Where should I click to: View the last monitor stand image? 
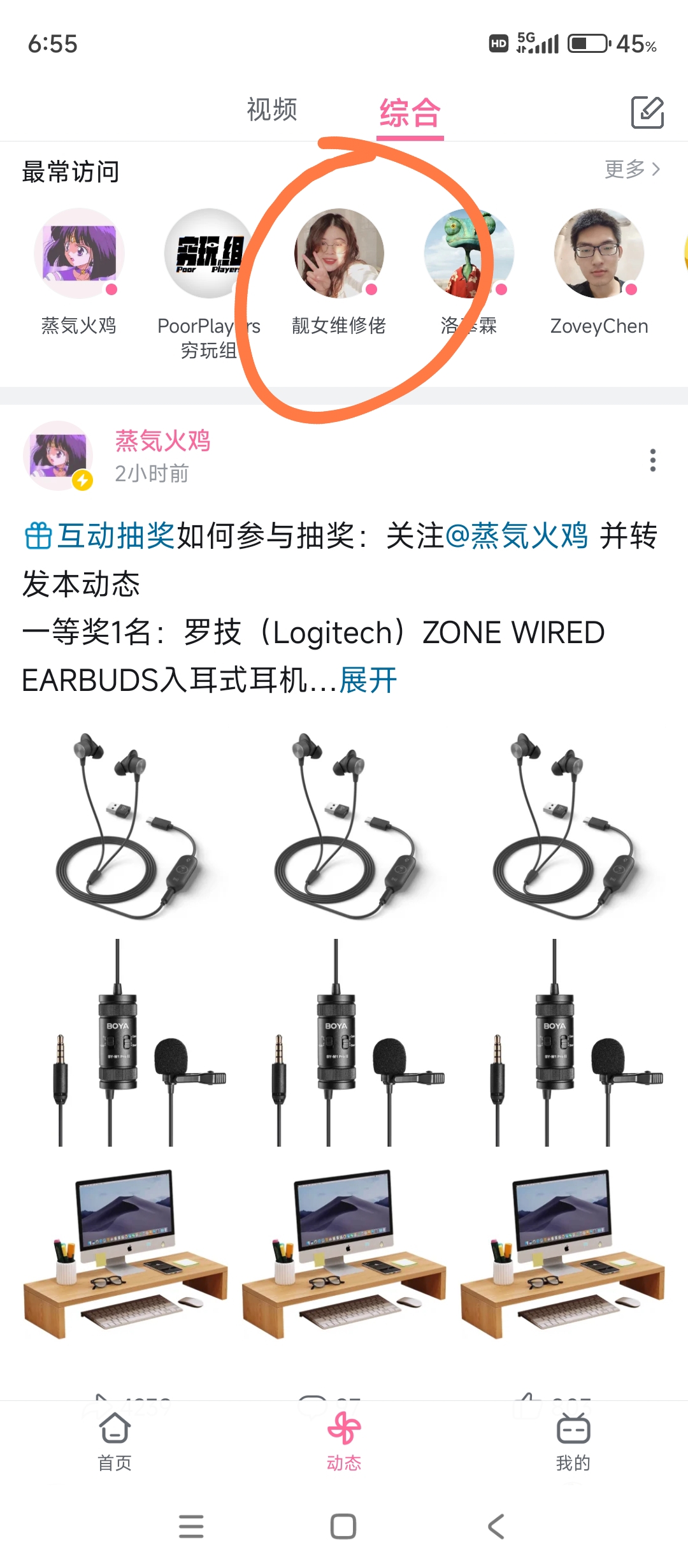tap(562, 1253)
